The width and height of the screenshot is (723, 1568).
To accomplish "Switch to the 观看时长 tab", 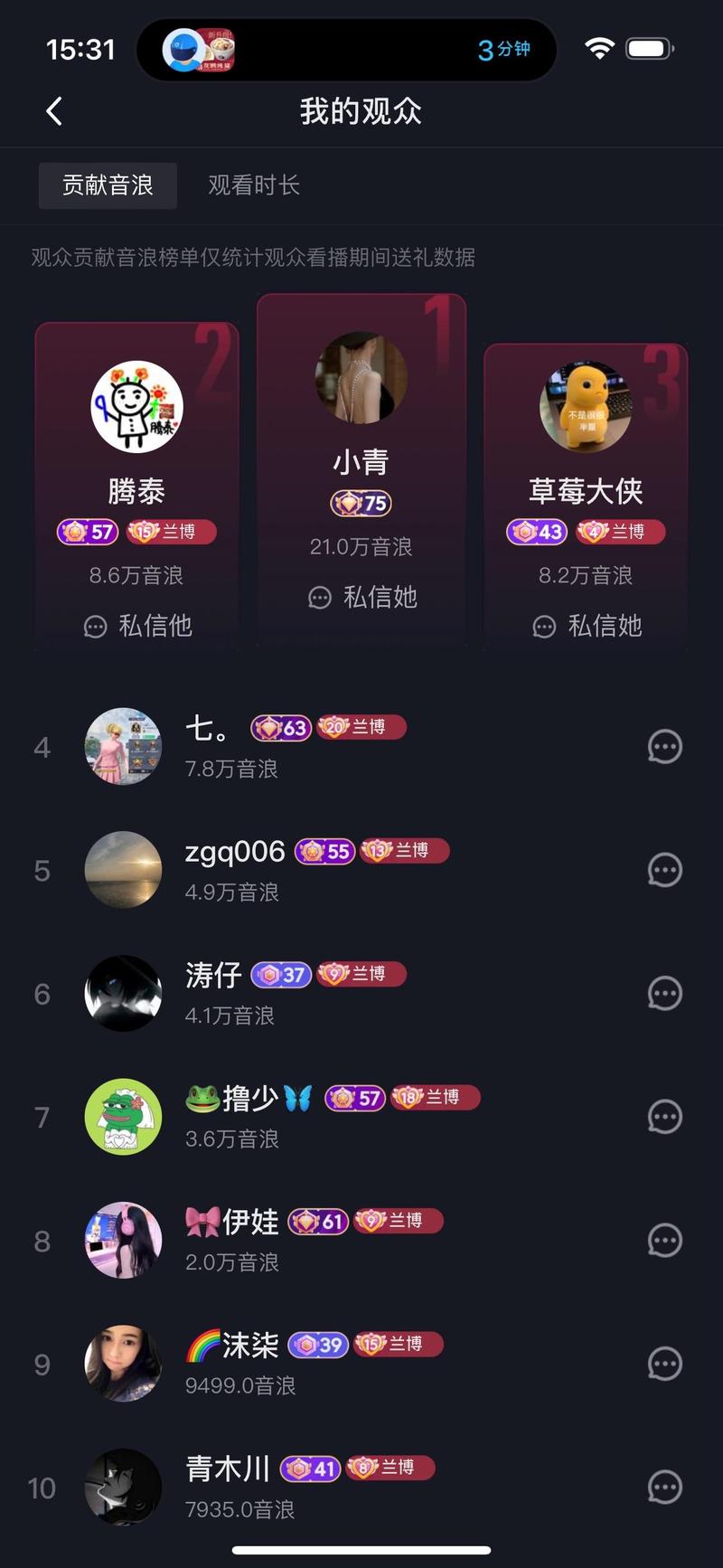I will (253, 184).
